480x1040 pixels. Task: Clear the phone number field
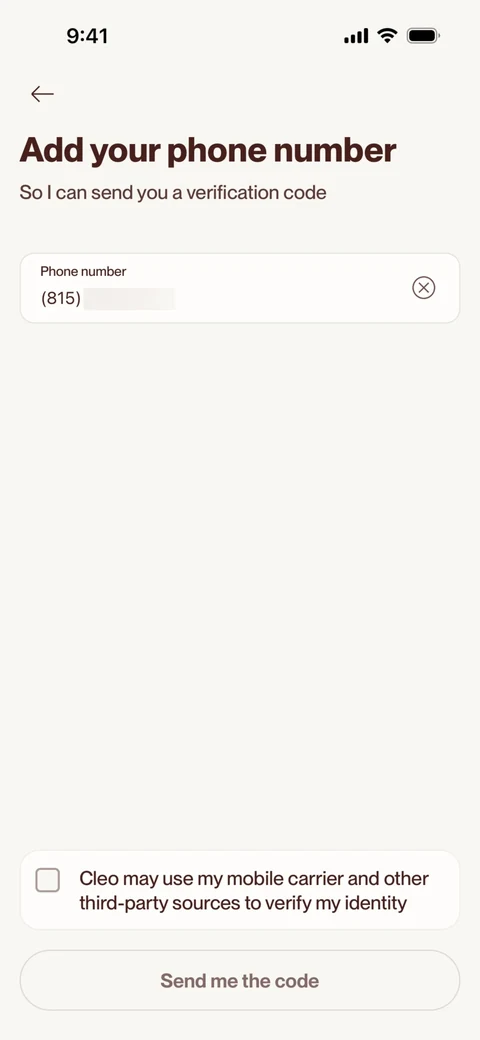click(x=424, y=288)
